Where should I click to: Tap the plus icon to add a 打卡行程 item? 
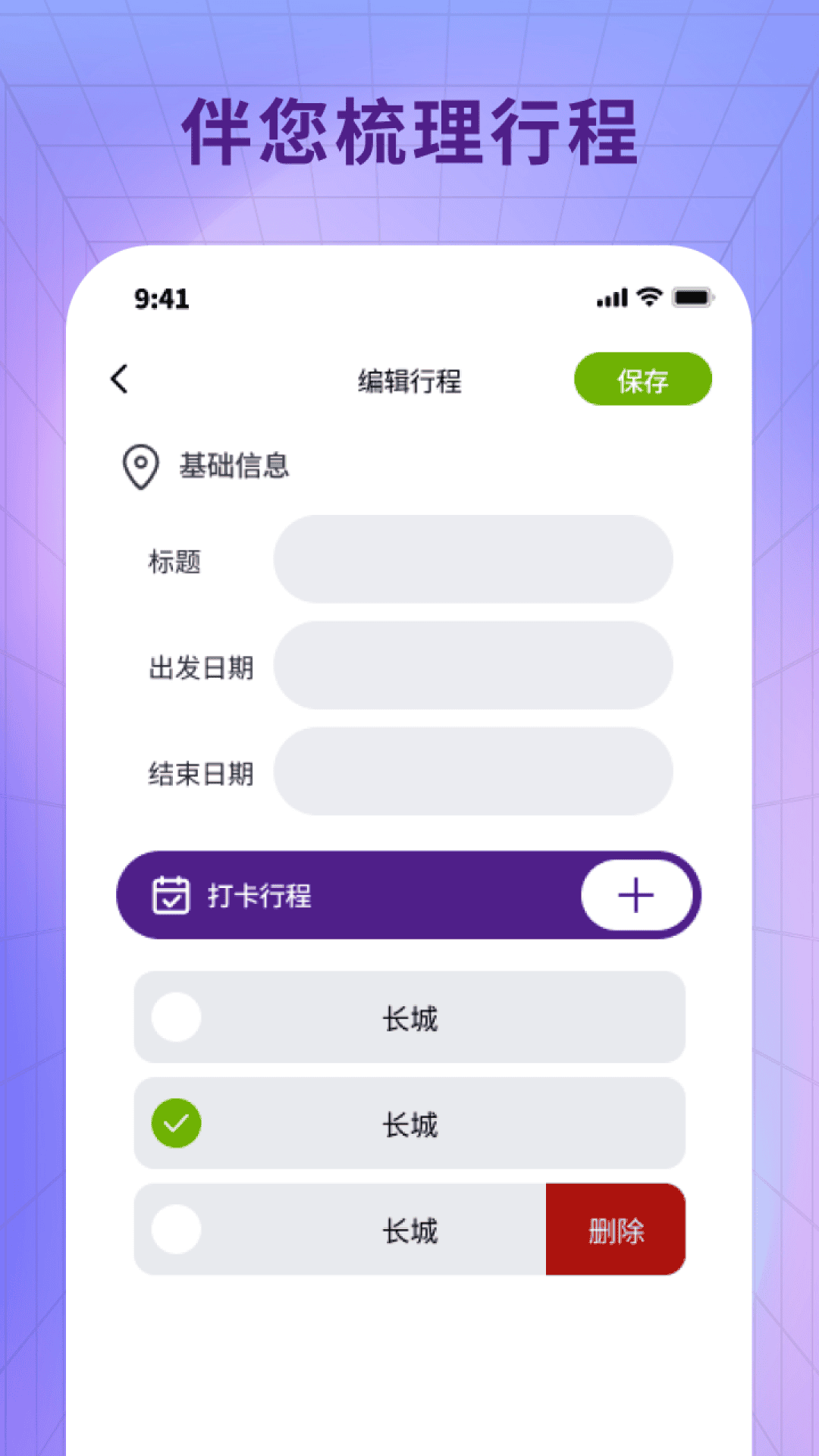(x=636, y=896)
